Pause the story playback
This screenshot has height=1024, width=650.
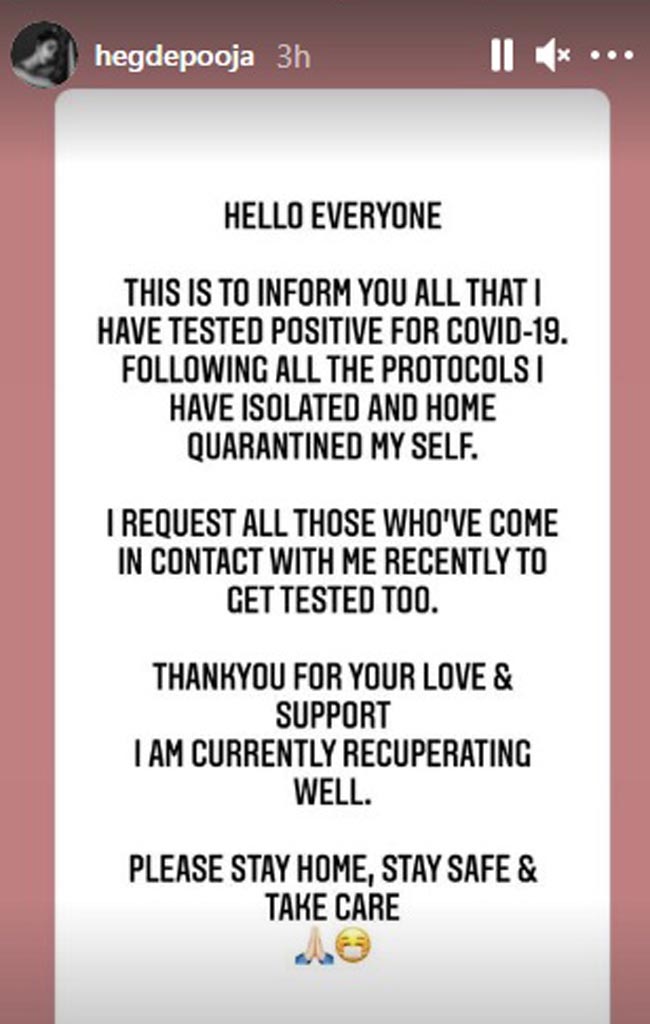coord(502,57)
